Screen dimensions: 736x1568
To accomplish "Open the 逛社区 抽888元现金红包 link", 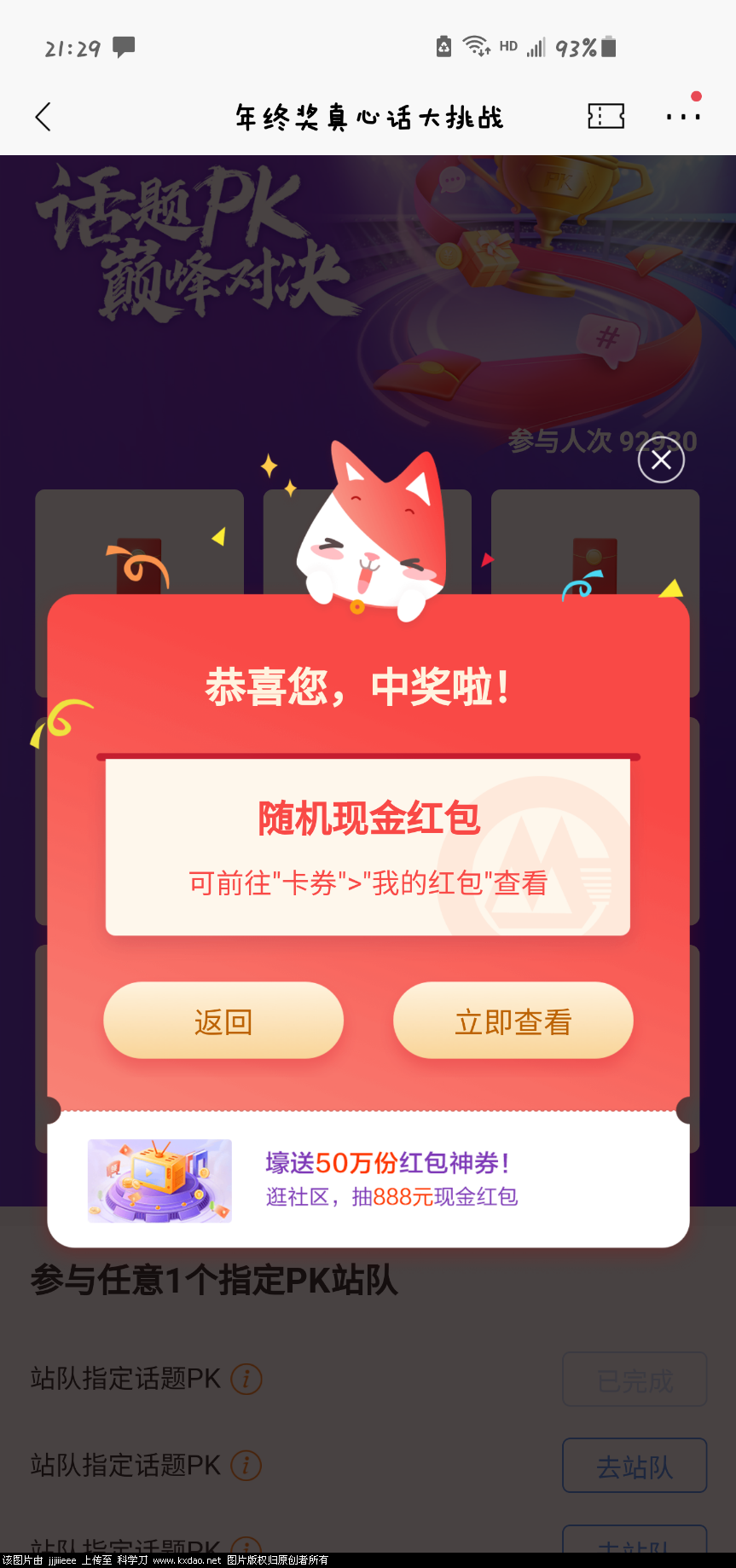I will point(391,1197).
